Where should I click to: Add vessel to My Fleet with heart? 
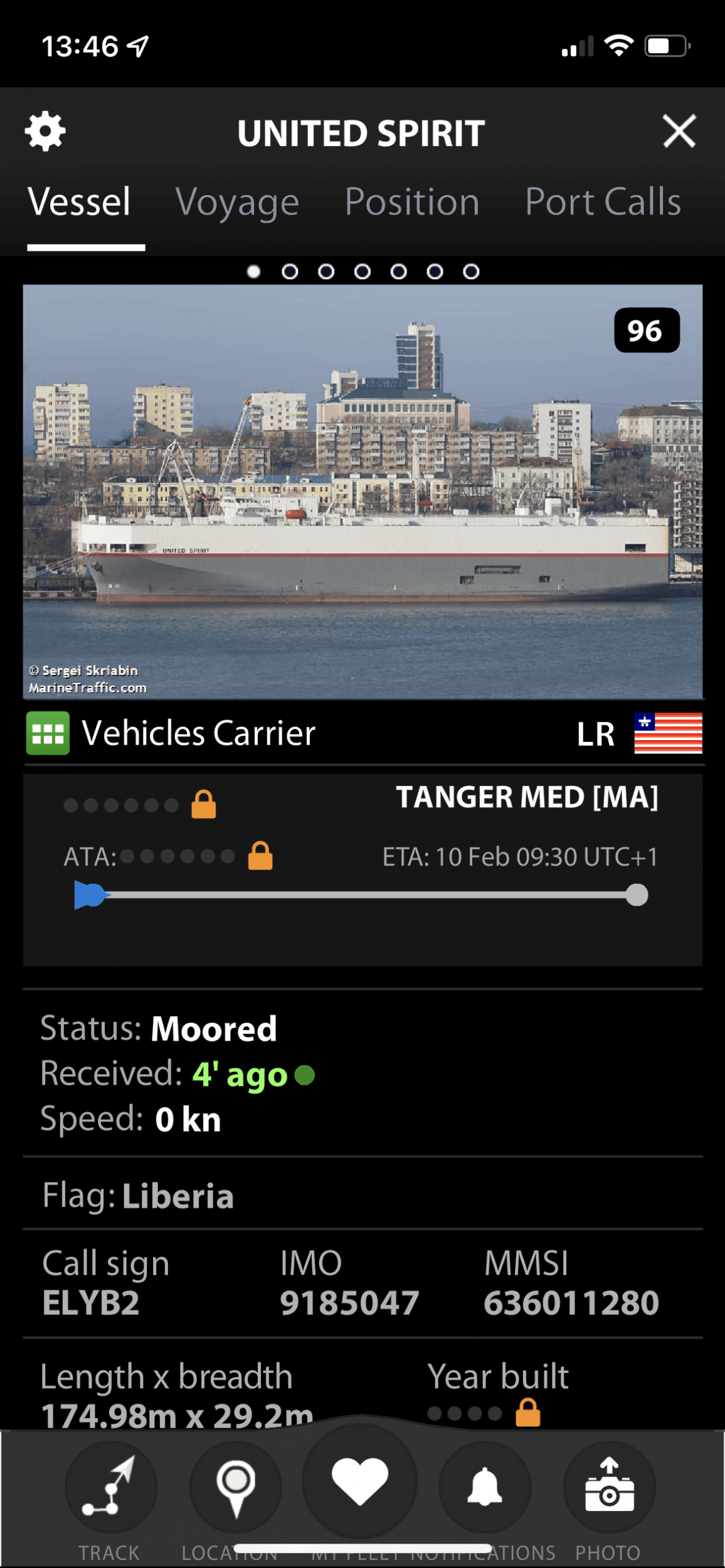click(x=360, y=1481)
